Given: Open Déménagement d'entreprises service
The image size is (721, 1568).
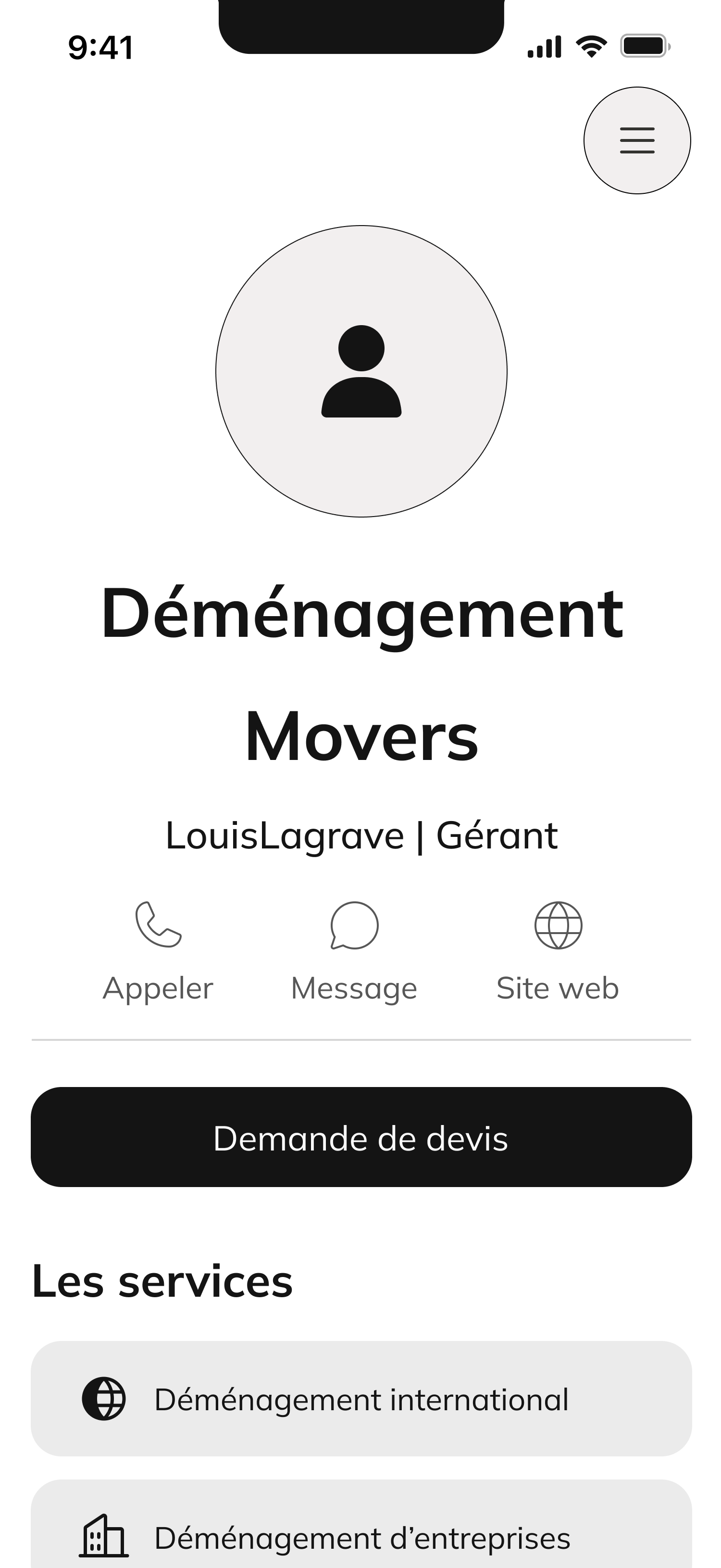Looking at the screenshot, I should tap(361, 1534).
